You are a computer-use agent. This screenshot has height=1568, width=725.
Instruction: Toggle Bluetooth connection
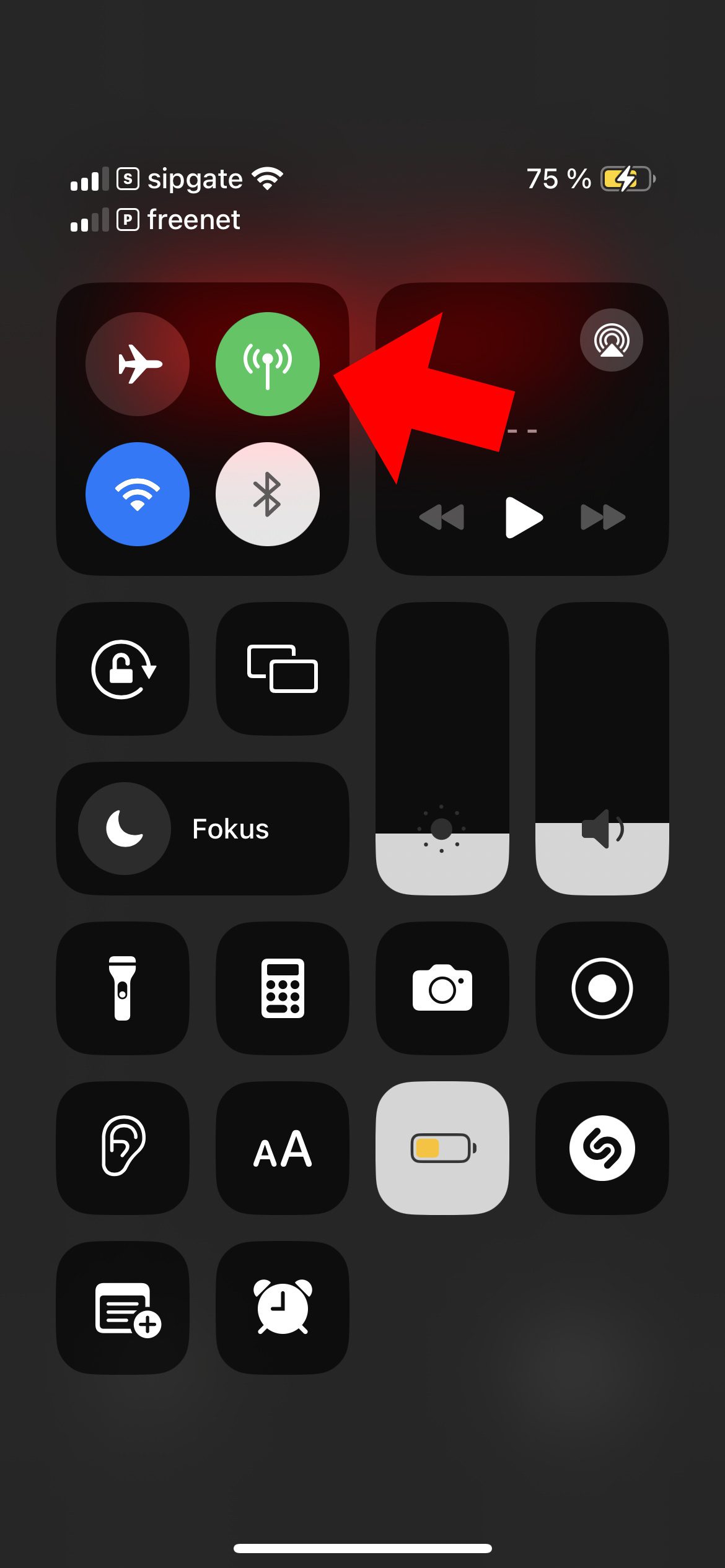[x=268, y=494]
